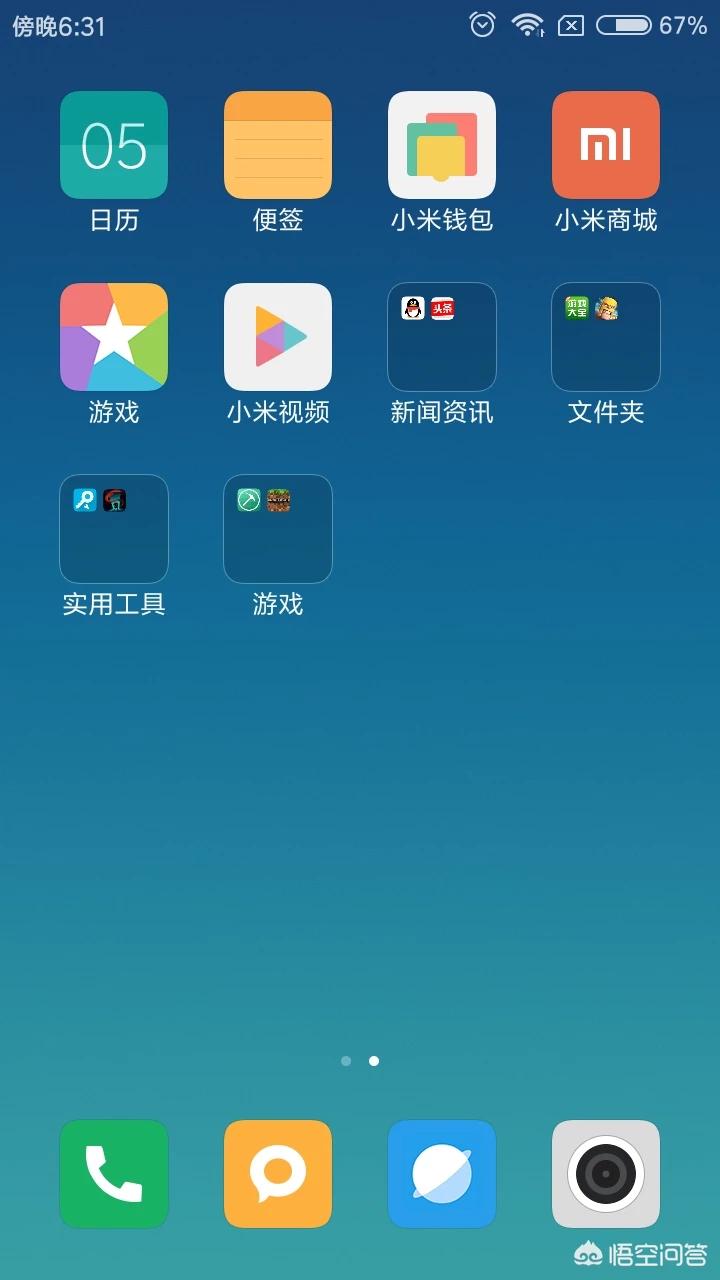Open 小米钱包 wallet app
This screenshot has height=1280, width=720.
(442, 146)
